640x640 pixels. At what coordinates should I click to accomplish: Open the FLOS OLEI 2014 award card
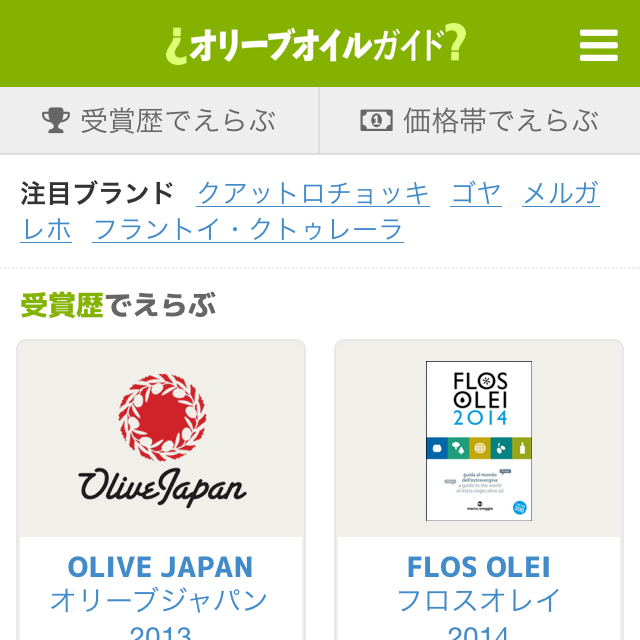478,490
